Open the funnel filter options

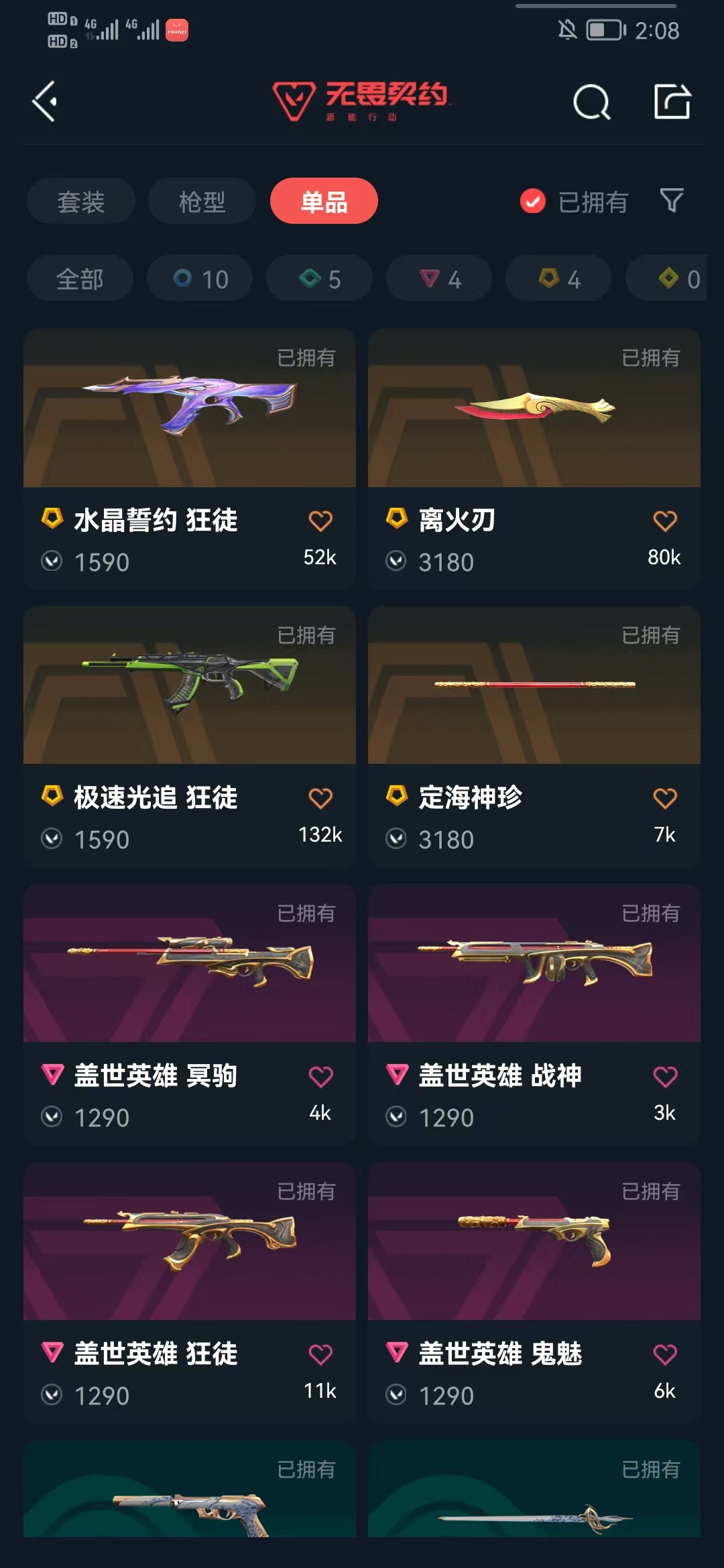coord(672,200)
